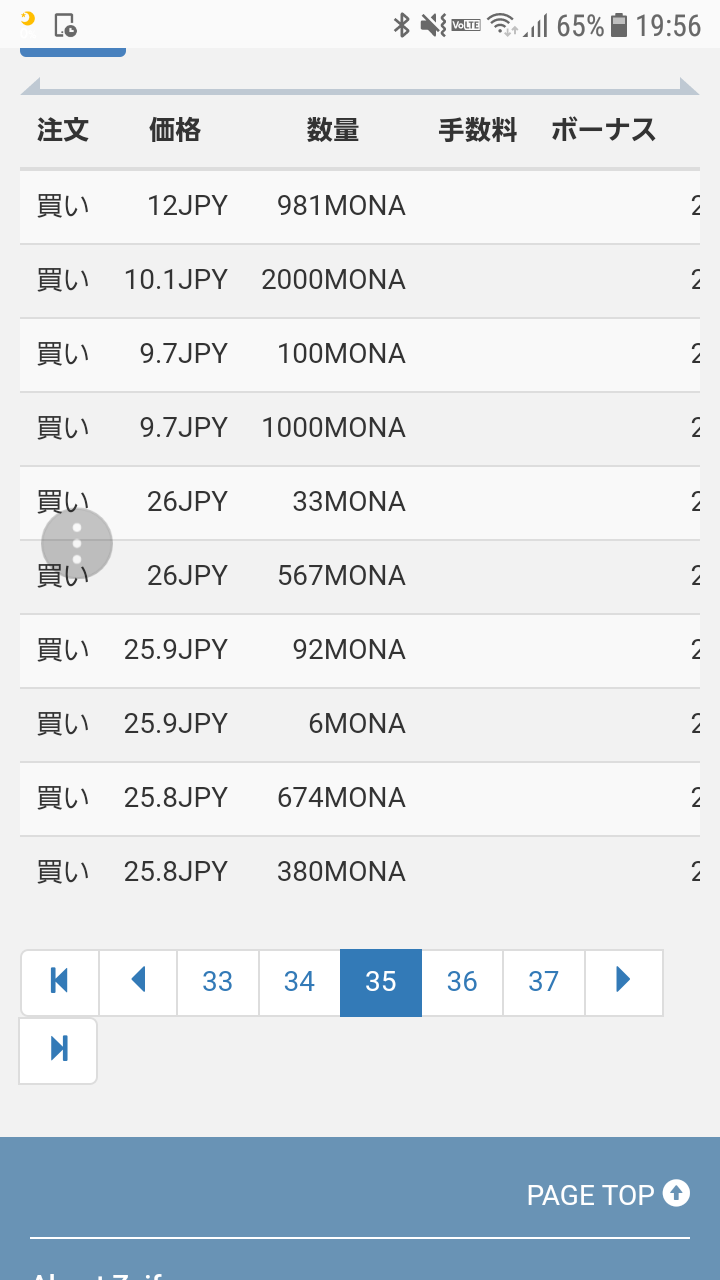Open page 37
The image size is (720, 1280).
tap(543, 982)
